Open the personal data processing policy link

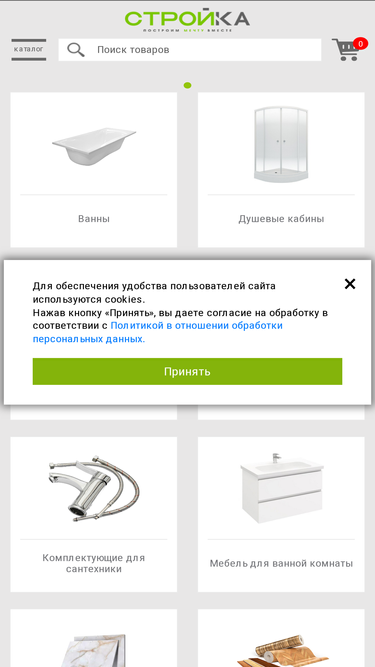click(158, 332)
